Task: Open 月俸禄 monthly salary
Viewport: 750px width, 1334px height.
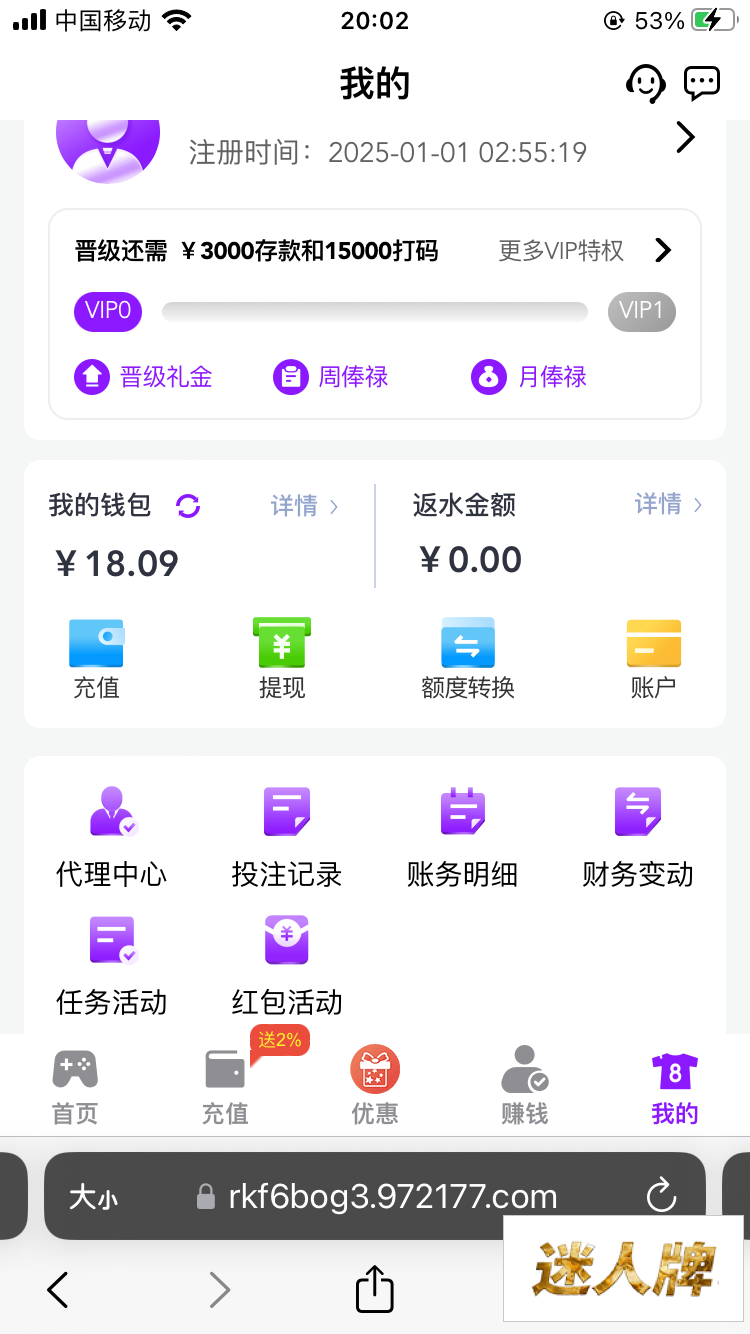Action: point(529,377)
